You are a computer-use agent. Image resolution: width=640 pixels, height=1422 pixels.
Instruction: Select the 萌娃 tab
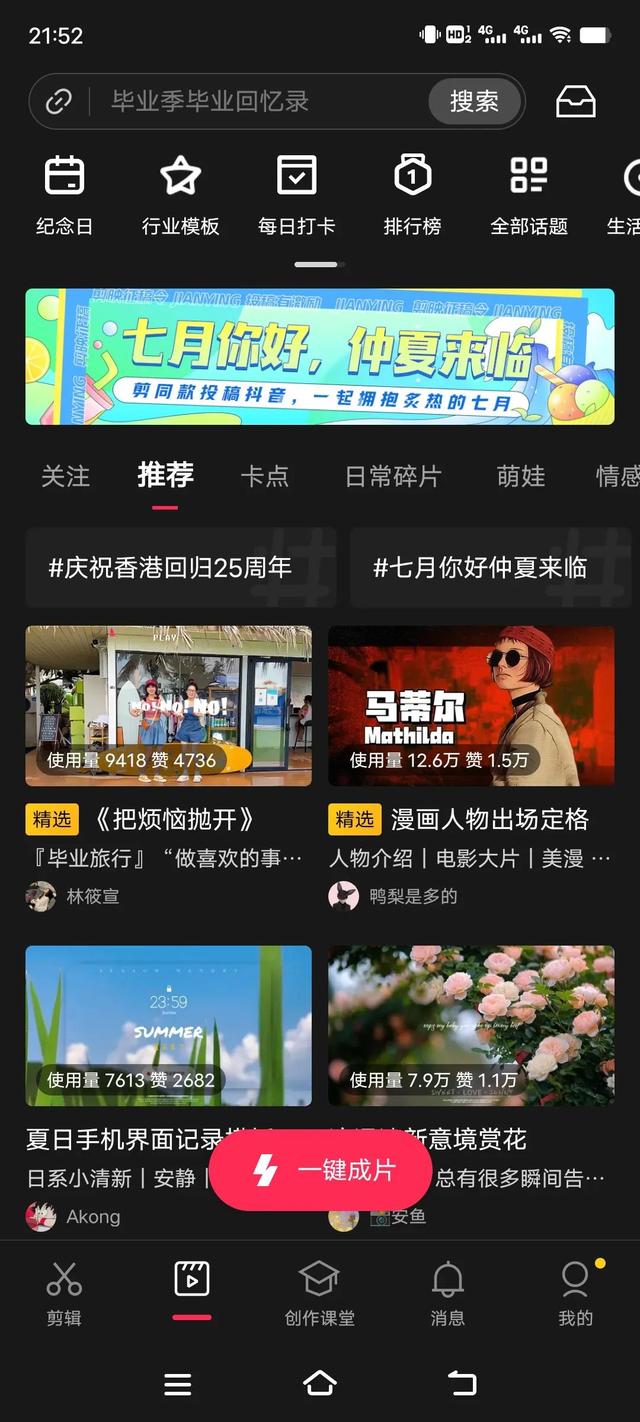(521, 476)
